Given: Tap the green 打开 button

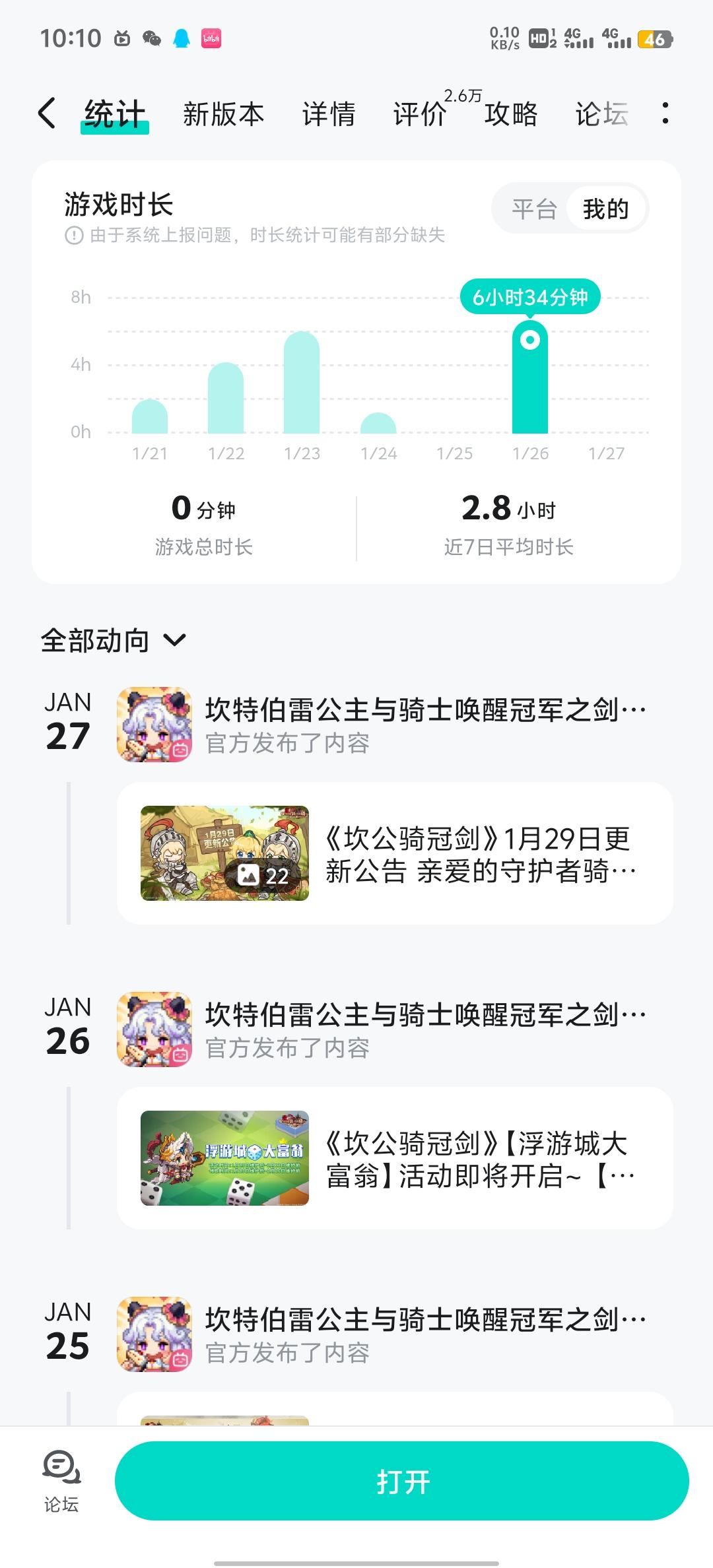Looking at the screenshot, I should (401, 1482).
